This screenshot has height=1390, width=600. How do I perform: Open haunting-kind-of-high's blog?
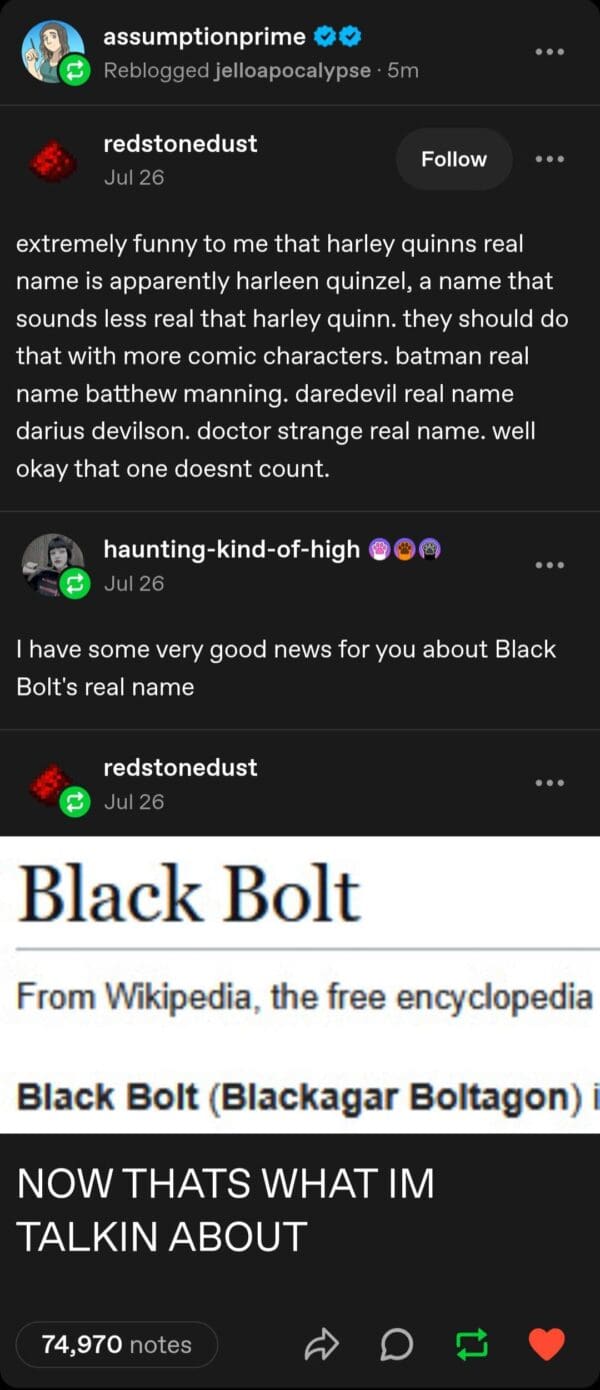tap(231, 549)
